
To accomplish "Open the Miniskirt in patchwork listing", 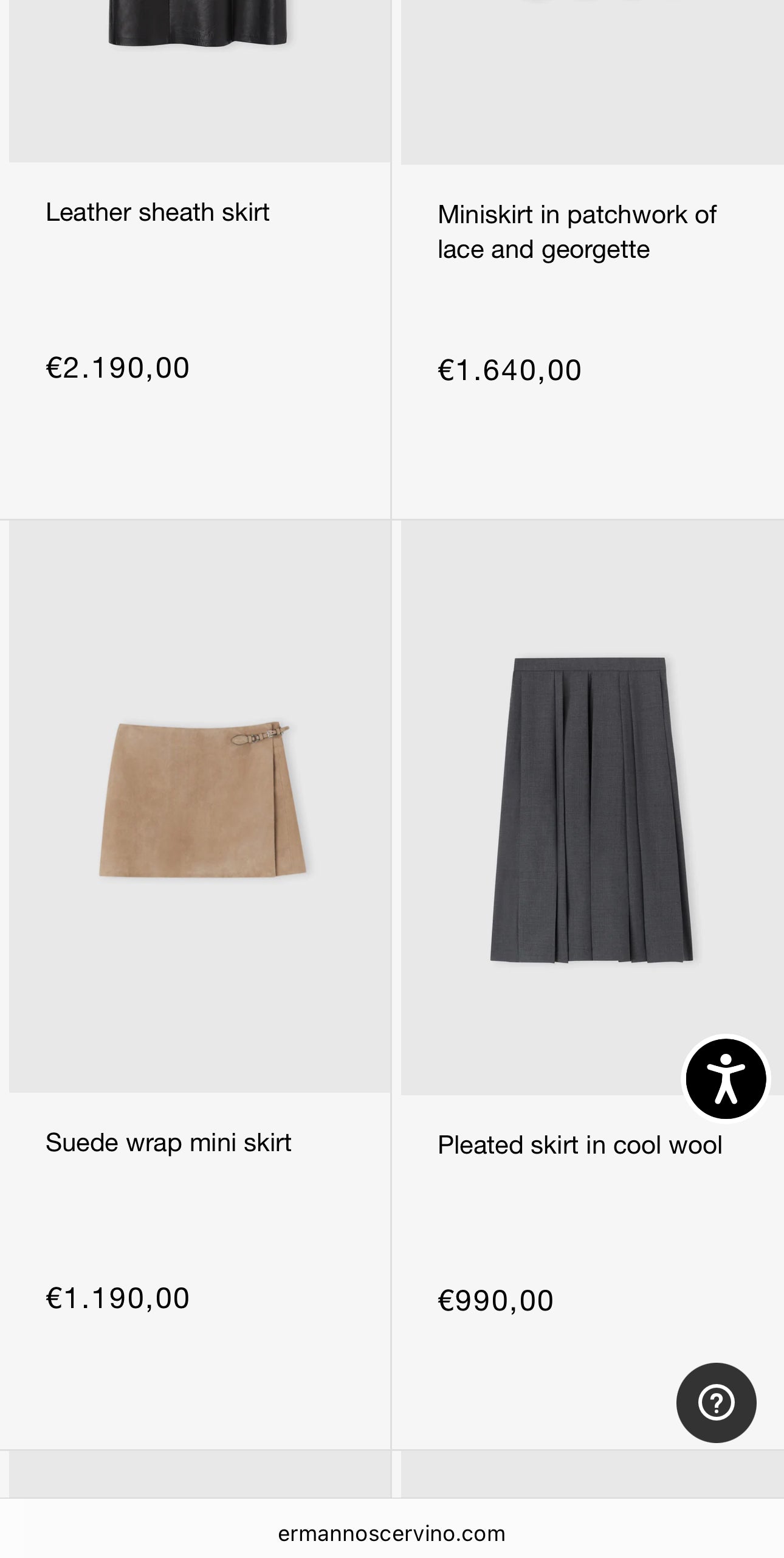I will tap(577, 231).
